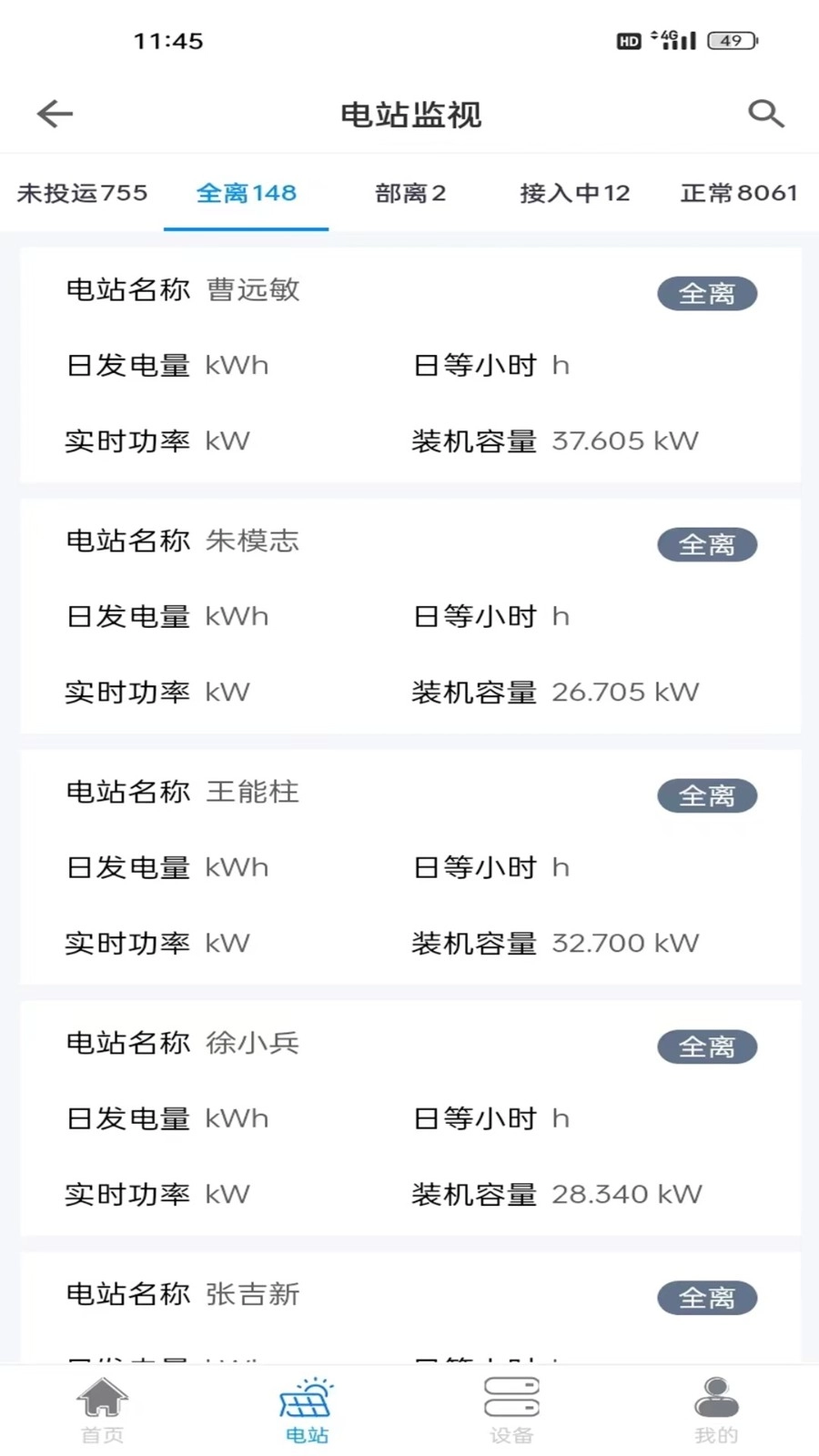Click the station name 曹远敏
This screenshot has width=819, height=1456.
click(253, 290)
